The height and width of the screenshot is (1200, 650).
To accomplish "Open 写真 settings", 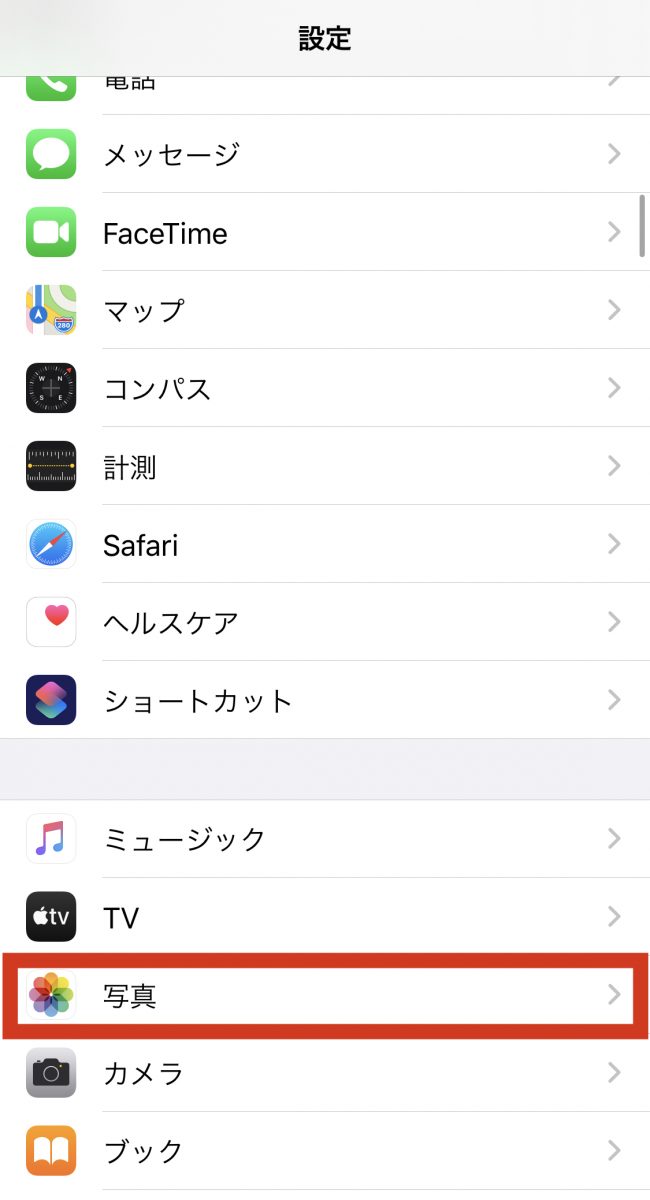I will (325, 995).
